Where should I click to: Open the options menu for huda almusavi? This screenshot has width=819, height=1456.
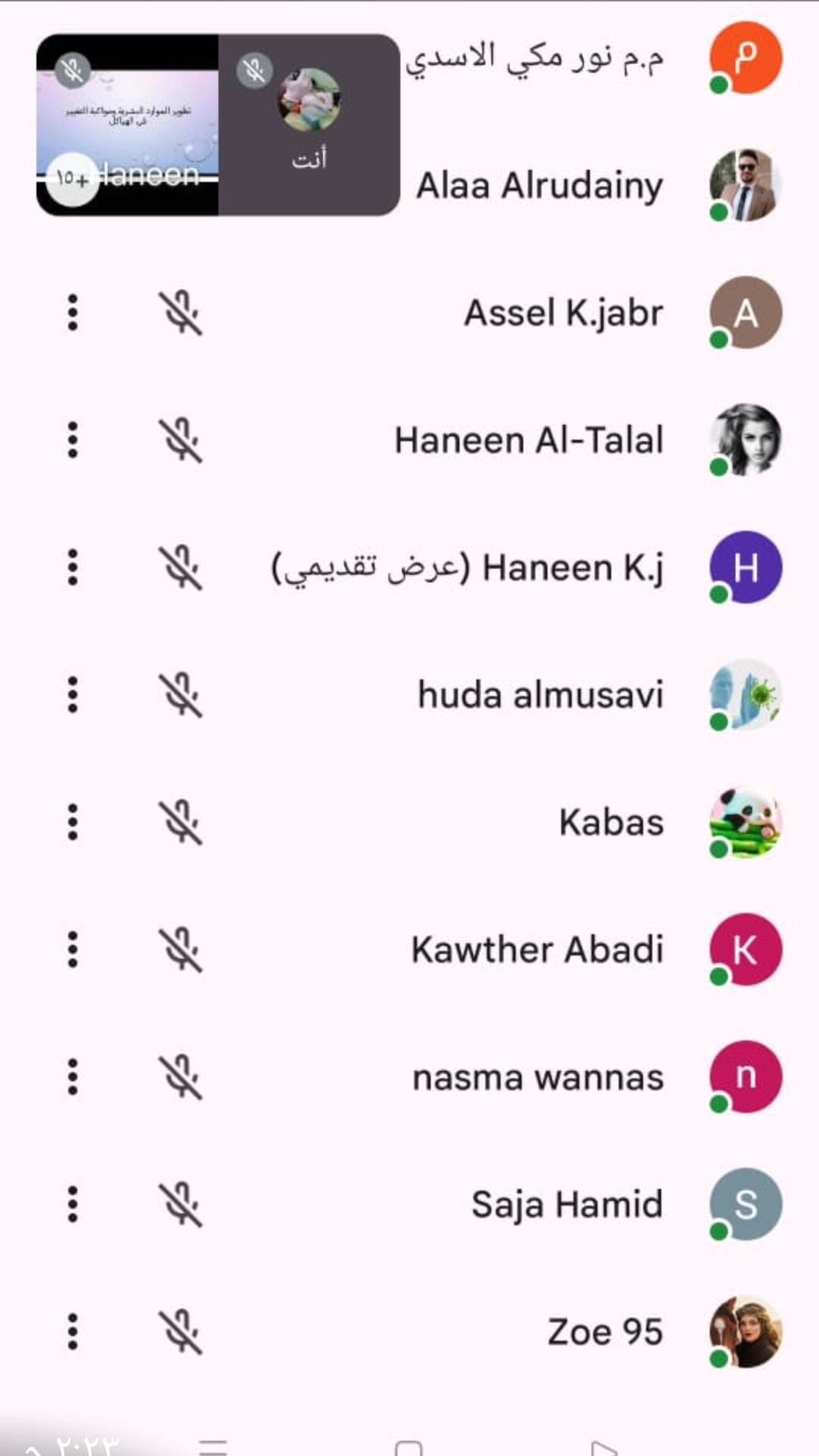[x=73, y=695]
